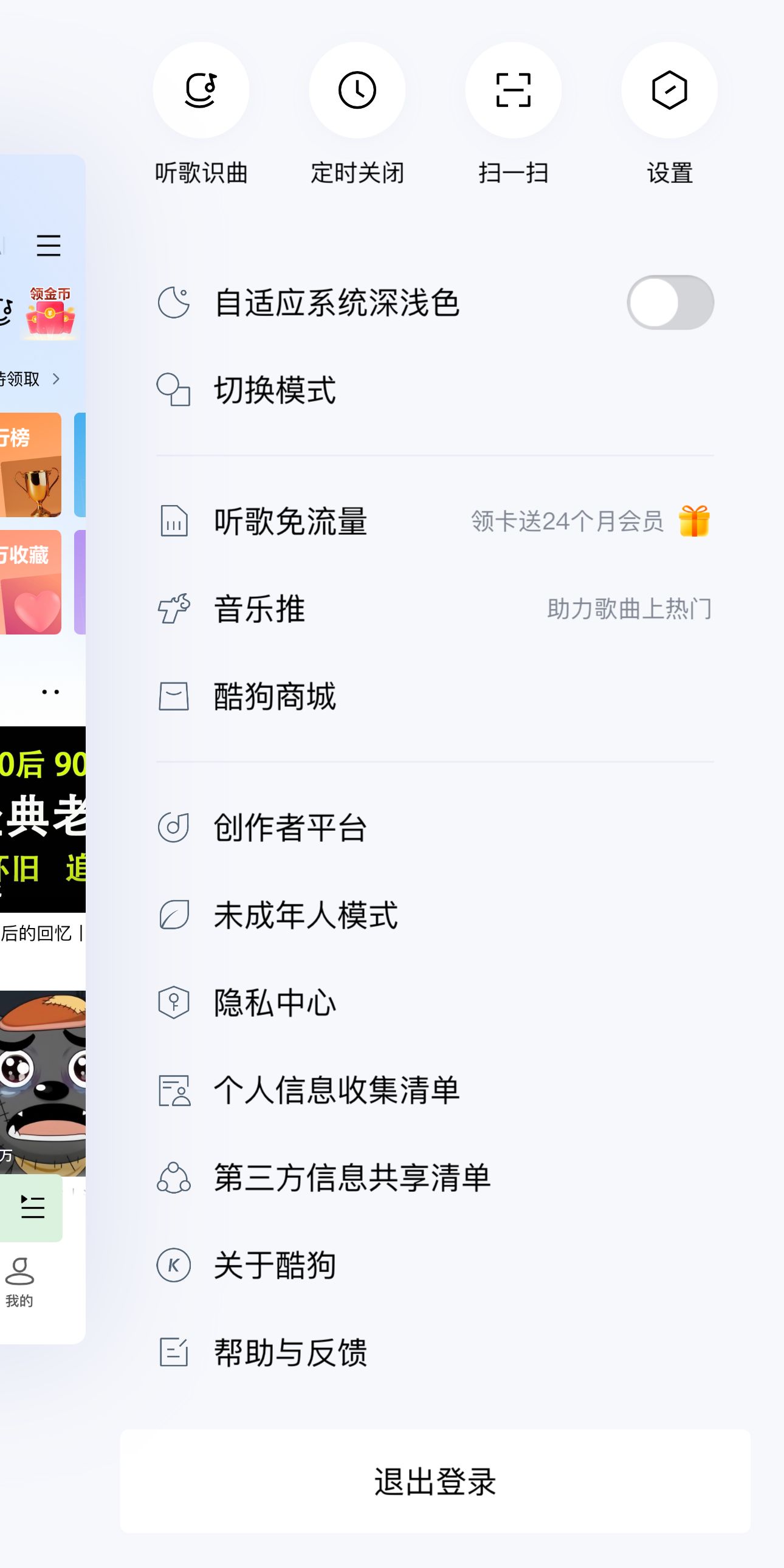Switch to 我的 tab

[19, 1282]
